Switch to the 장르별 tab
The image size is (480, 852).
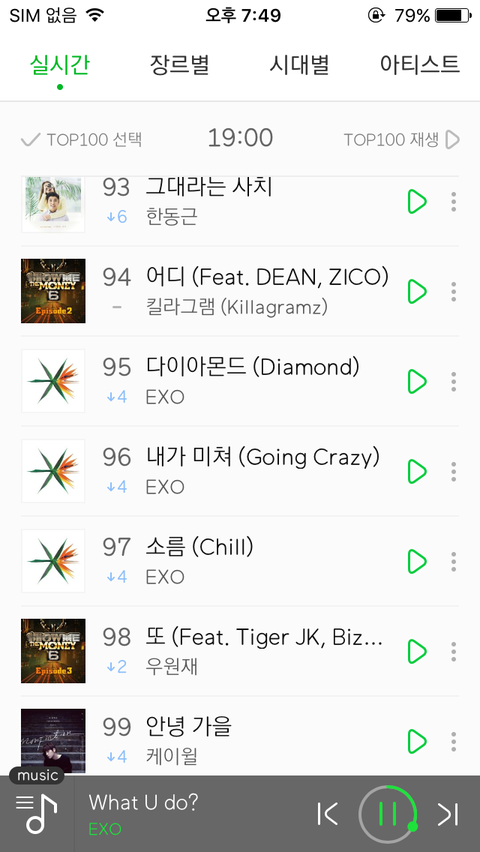click(x=179, y=65)
